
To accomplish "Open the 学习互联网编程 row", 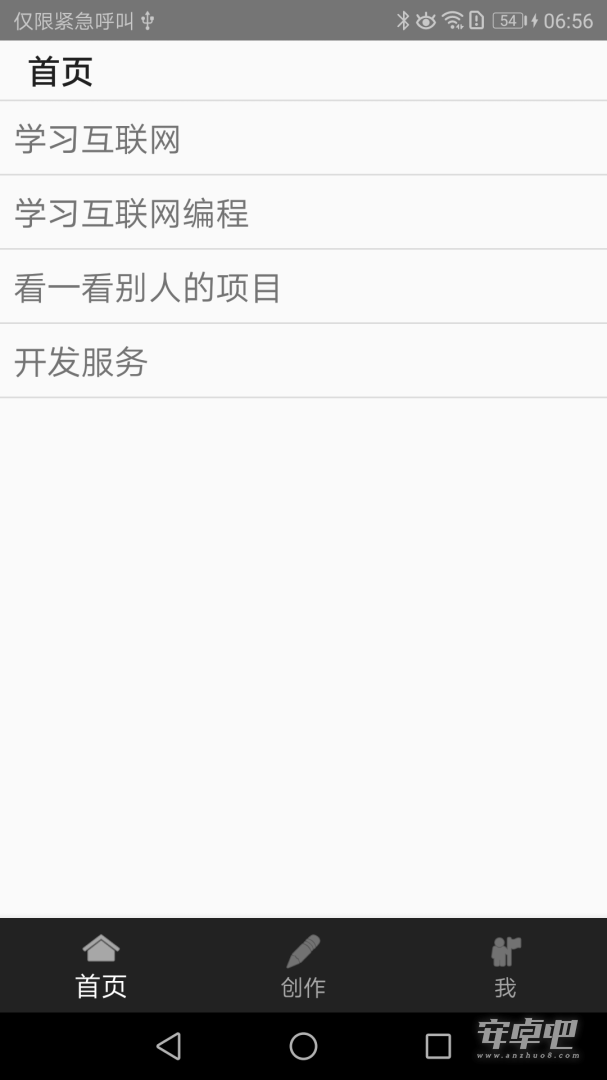I will click(303, 212).
